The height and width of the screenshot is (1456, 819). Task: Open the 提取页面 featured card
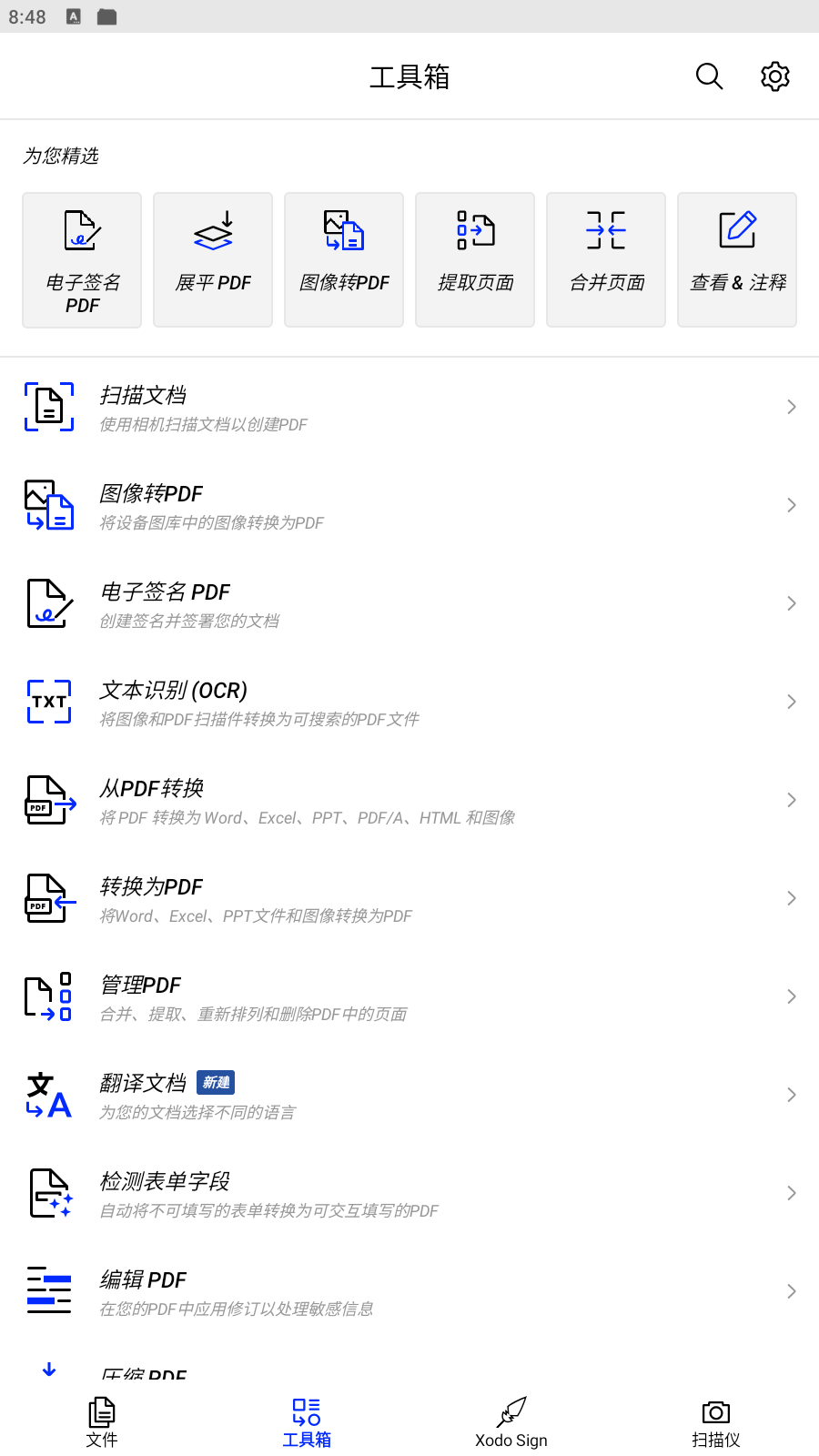pos(475,259)
